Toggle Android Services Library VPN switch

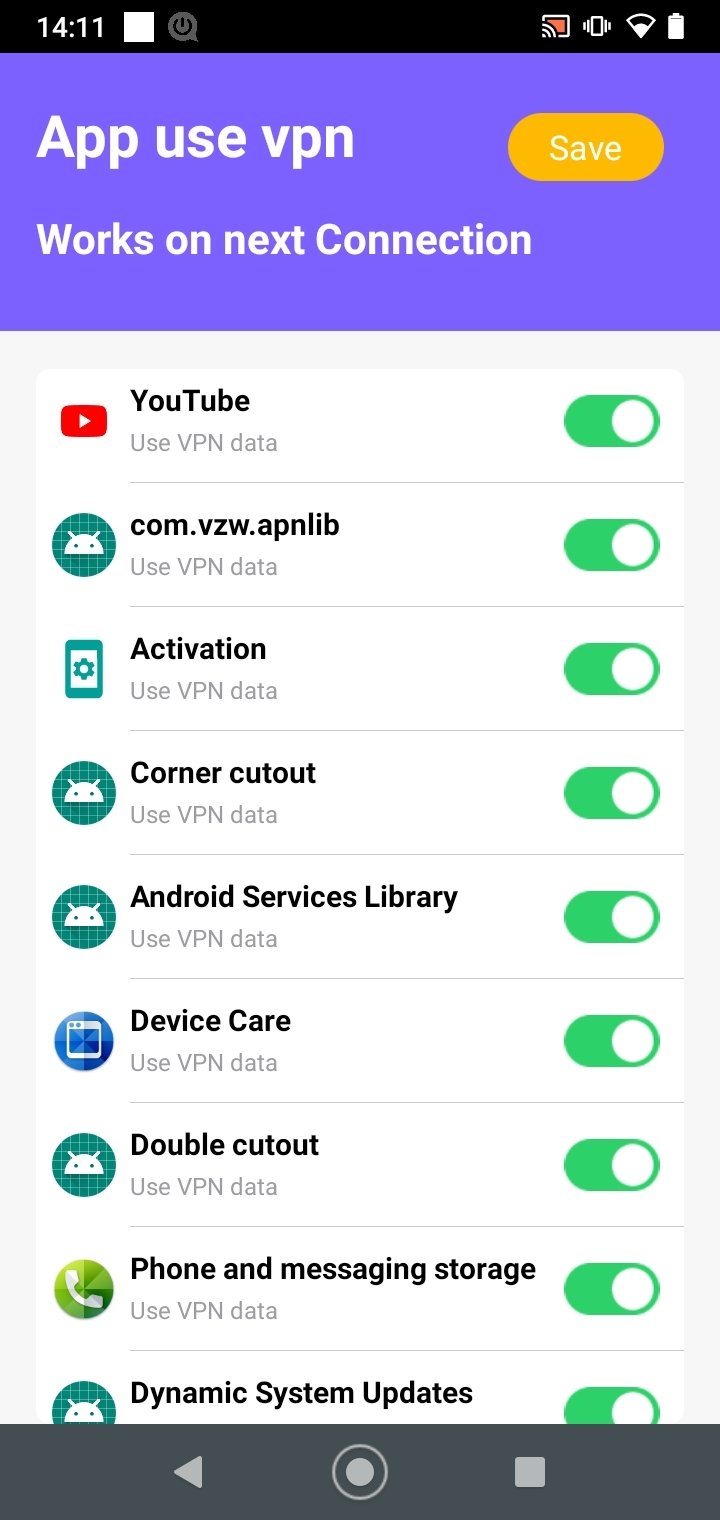[x=612, y=917]
